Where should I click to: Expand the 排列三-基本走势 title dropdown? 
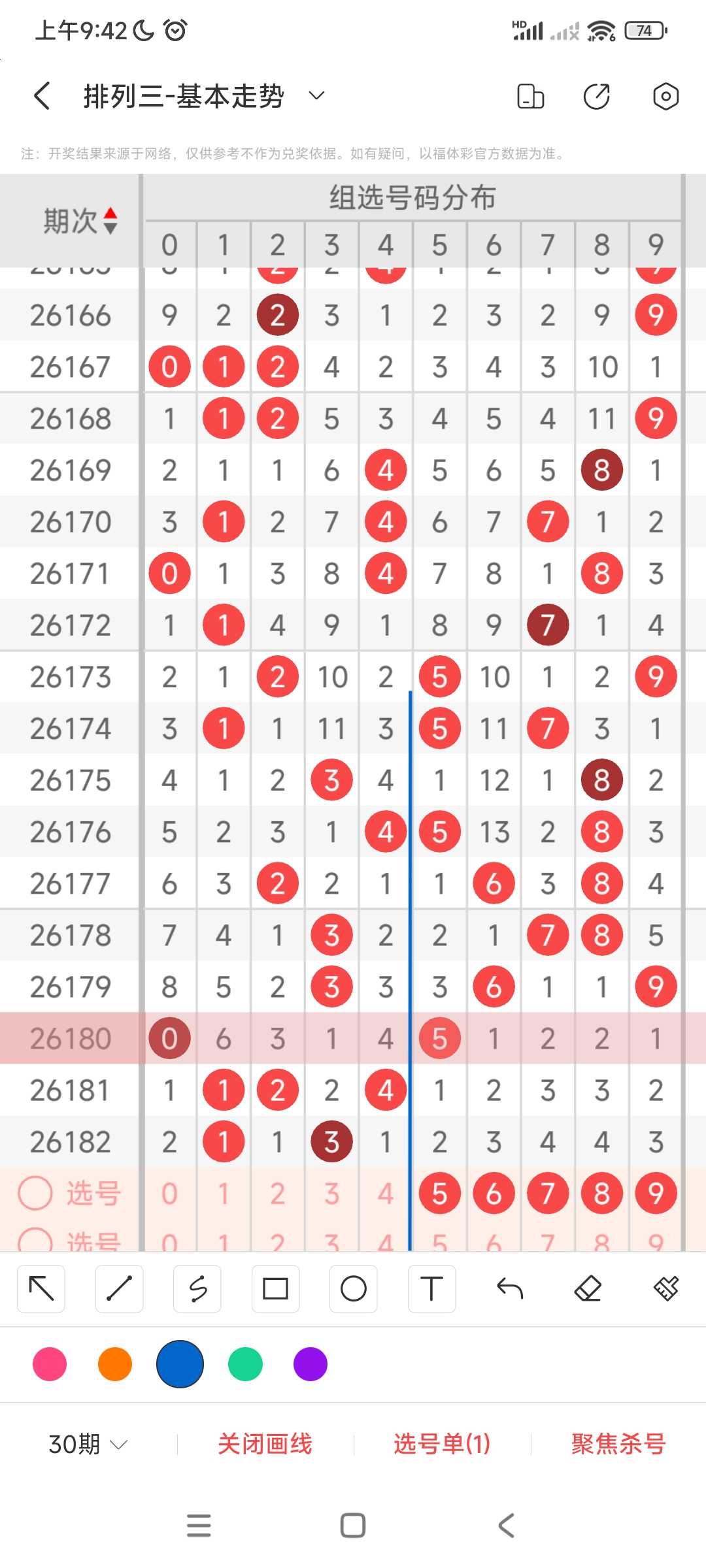coord(316,96)
